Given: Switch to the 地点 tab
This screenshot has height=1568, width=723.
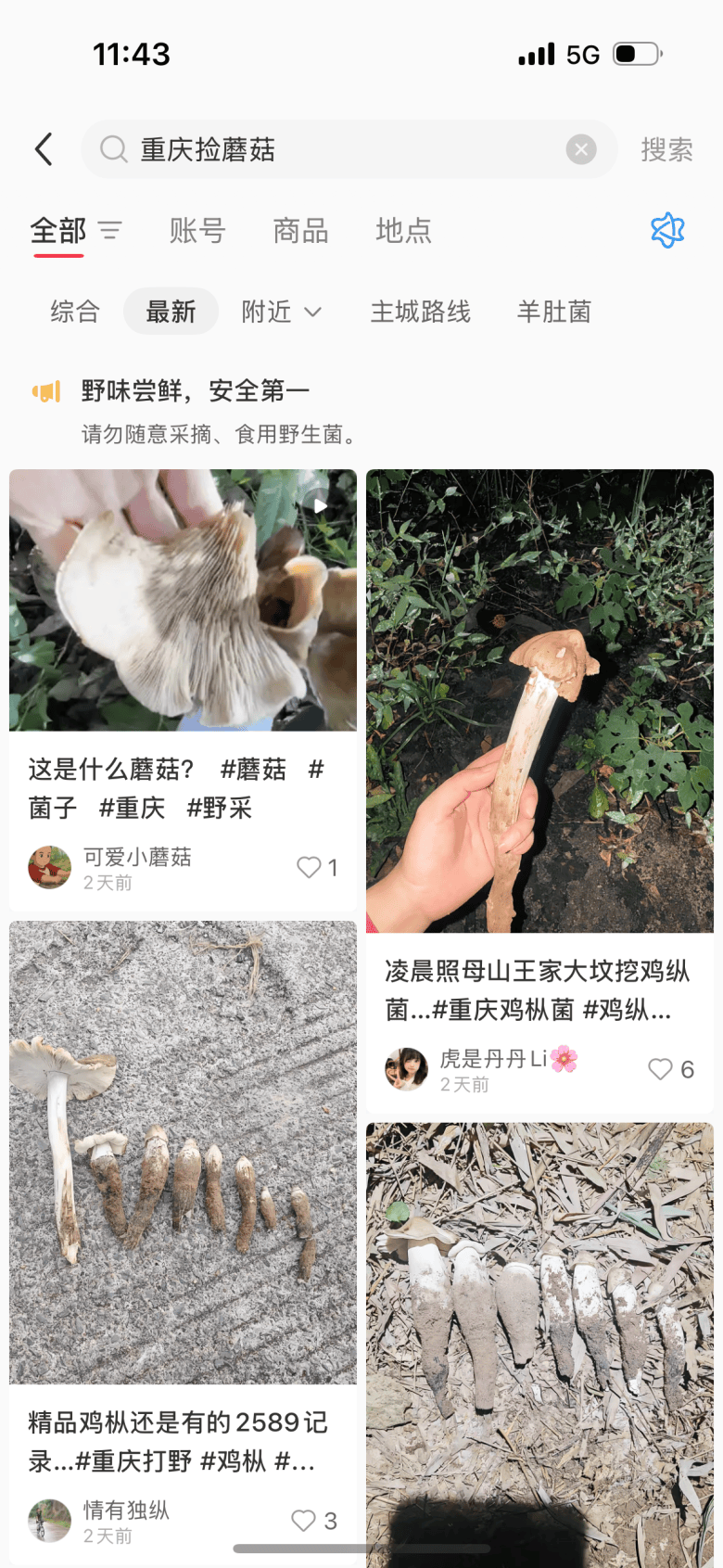Looking at the screenshot, I should coord(403,231).
